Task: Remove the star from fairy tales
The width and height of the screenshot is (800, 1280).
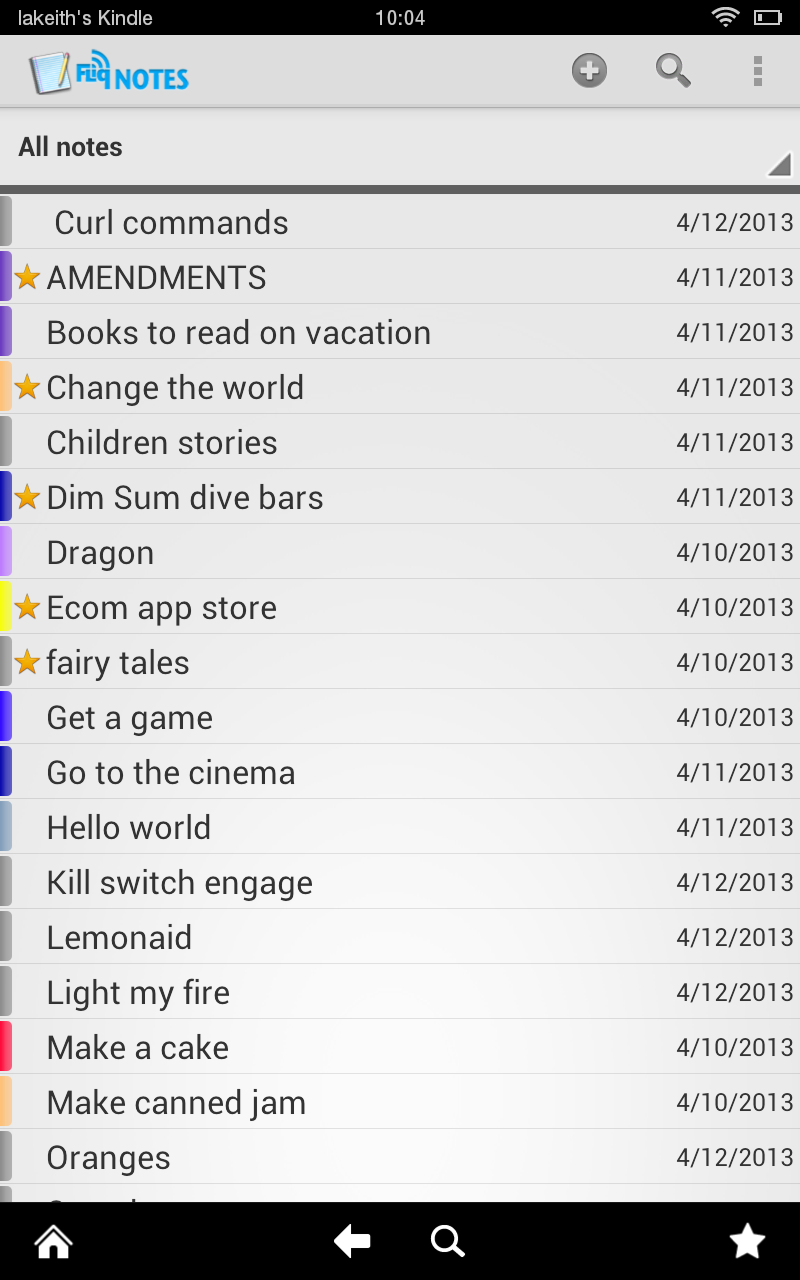Action: click(x=27, y=661)
